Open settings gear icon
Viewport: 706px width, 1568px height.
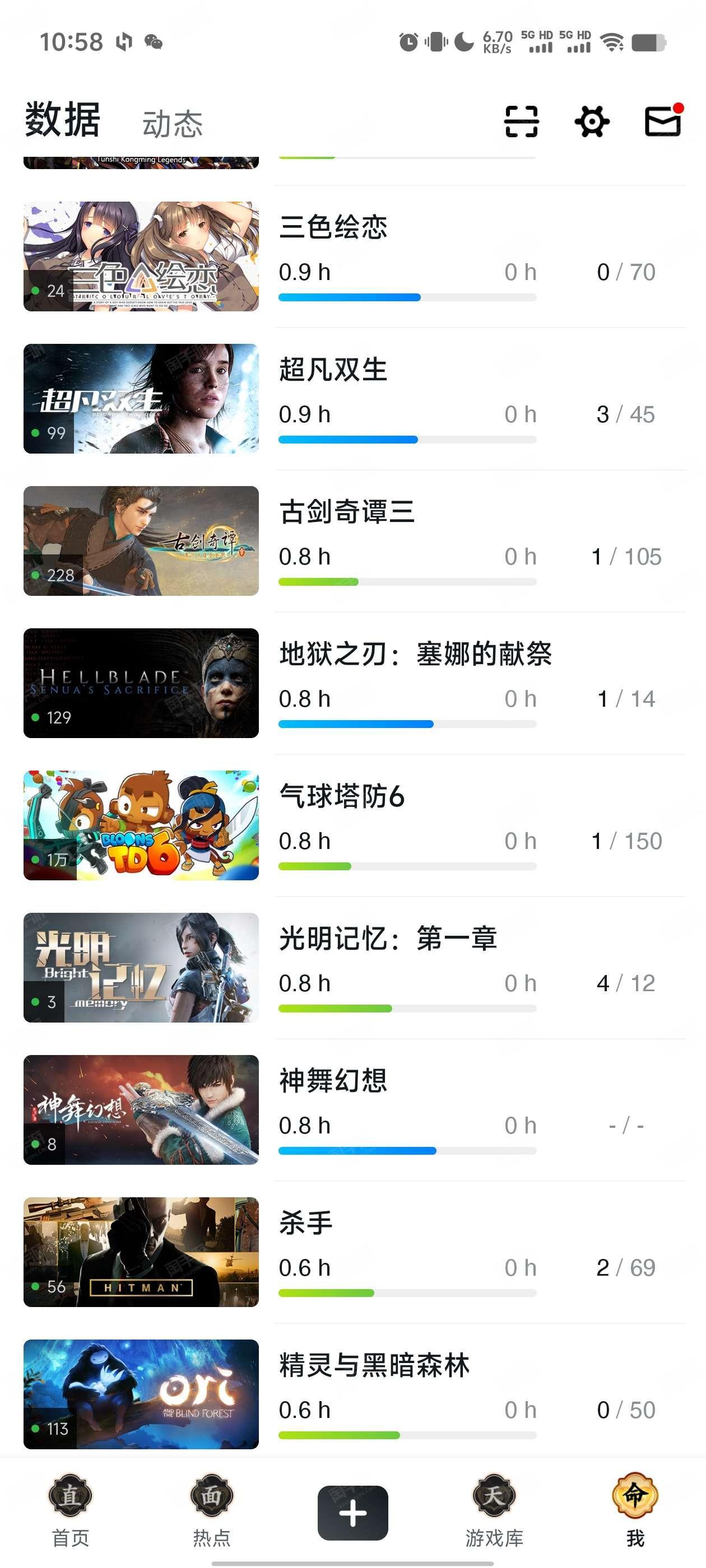coord(592,121)
